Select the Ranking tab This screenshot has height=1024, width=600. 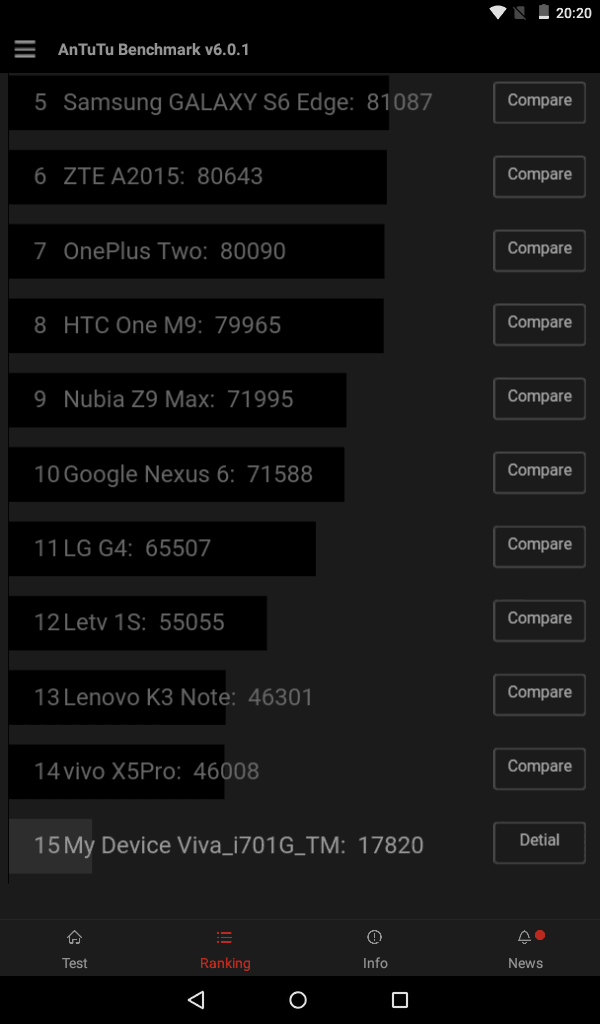coord(225,949)
